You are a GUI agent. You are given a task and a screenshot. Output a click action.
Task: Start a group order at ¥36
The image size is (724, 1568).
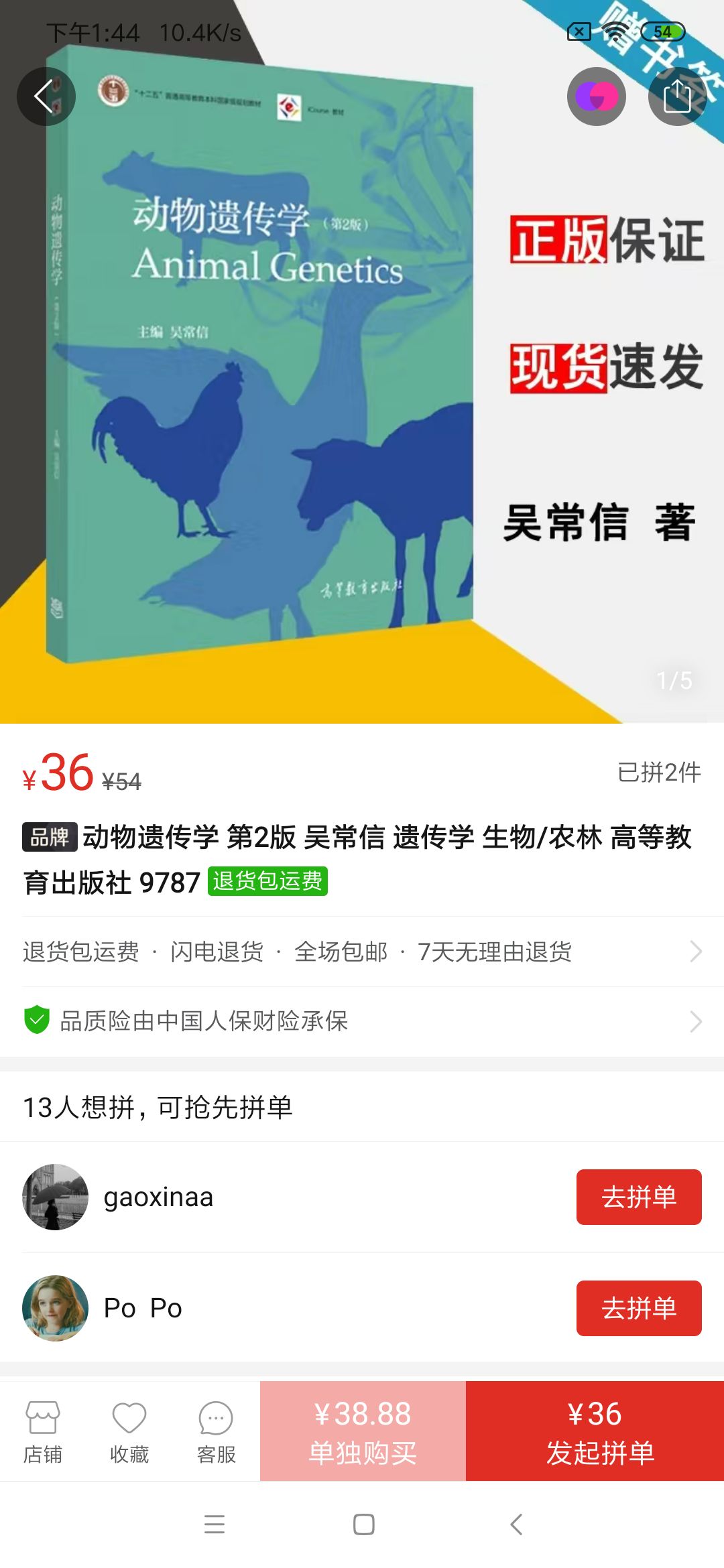coord(595,1431)
